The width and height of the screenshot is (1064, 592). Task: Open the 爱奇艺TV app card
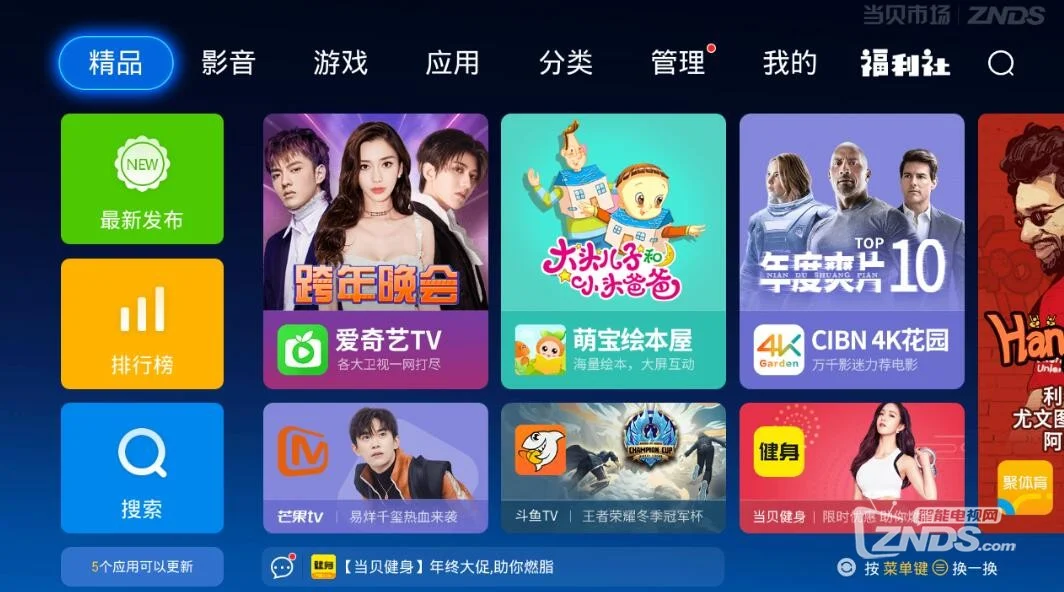click(375, 251)
